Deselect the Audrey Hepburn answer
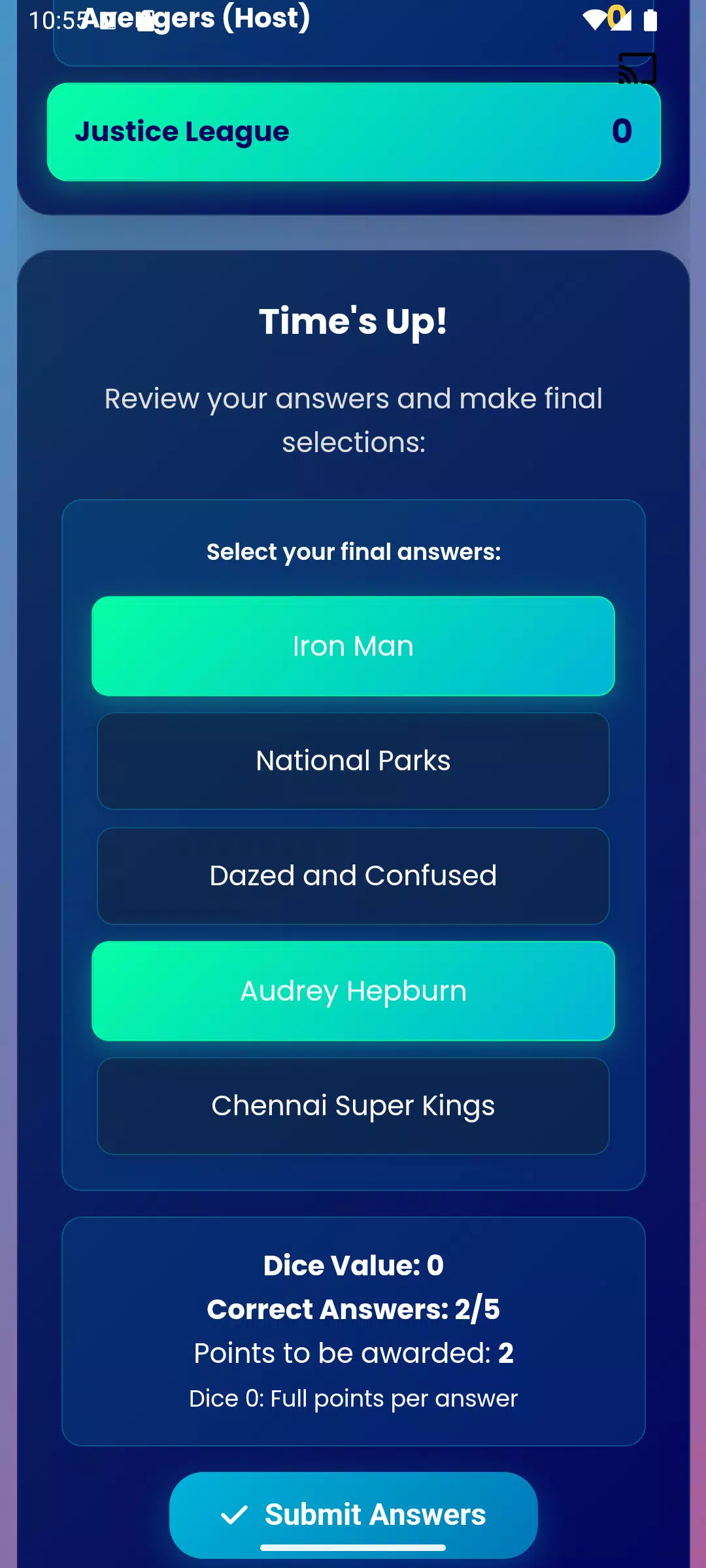 click(x=353, y=991)
